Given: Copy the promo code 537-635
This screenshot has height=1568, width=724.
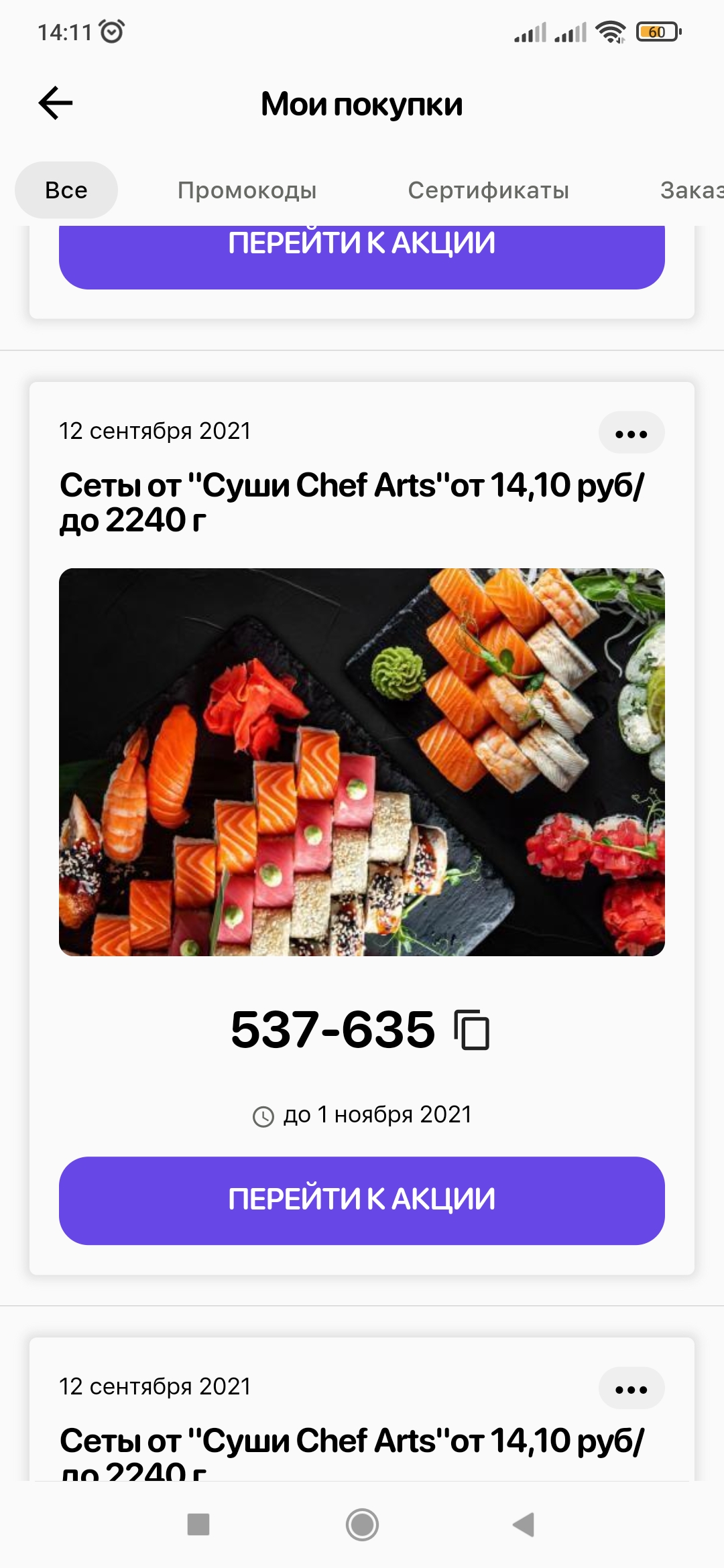Looking at the screenshot, I should (473, 1029).
